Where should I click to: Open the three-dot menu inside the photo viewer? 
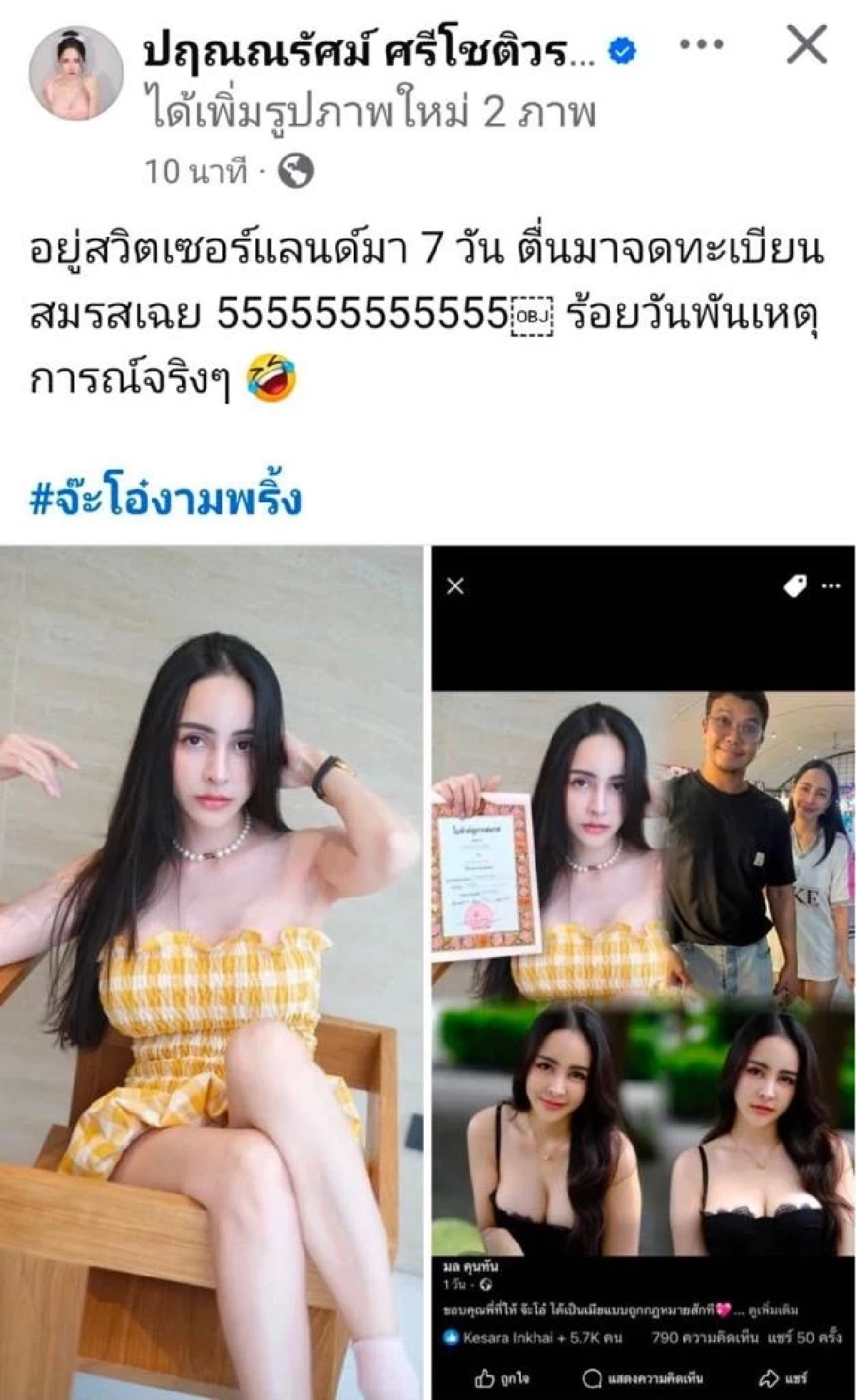(x=832, y=586)
